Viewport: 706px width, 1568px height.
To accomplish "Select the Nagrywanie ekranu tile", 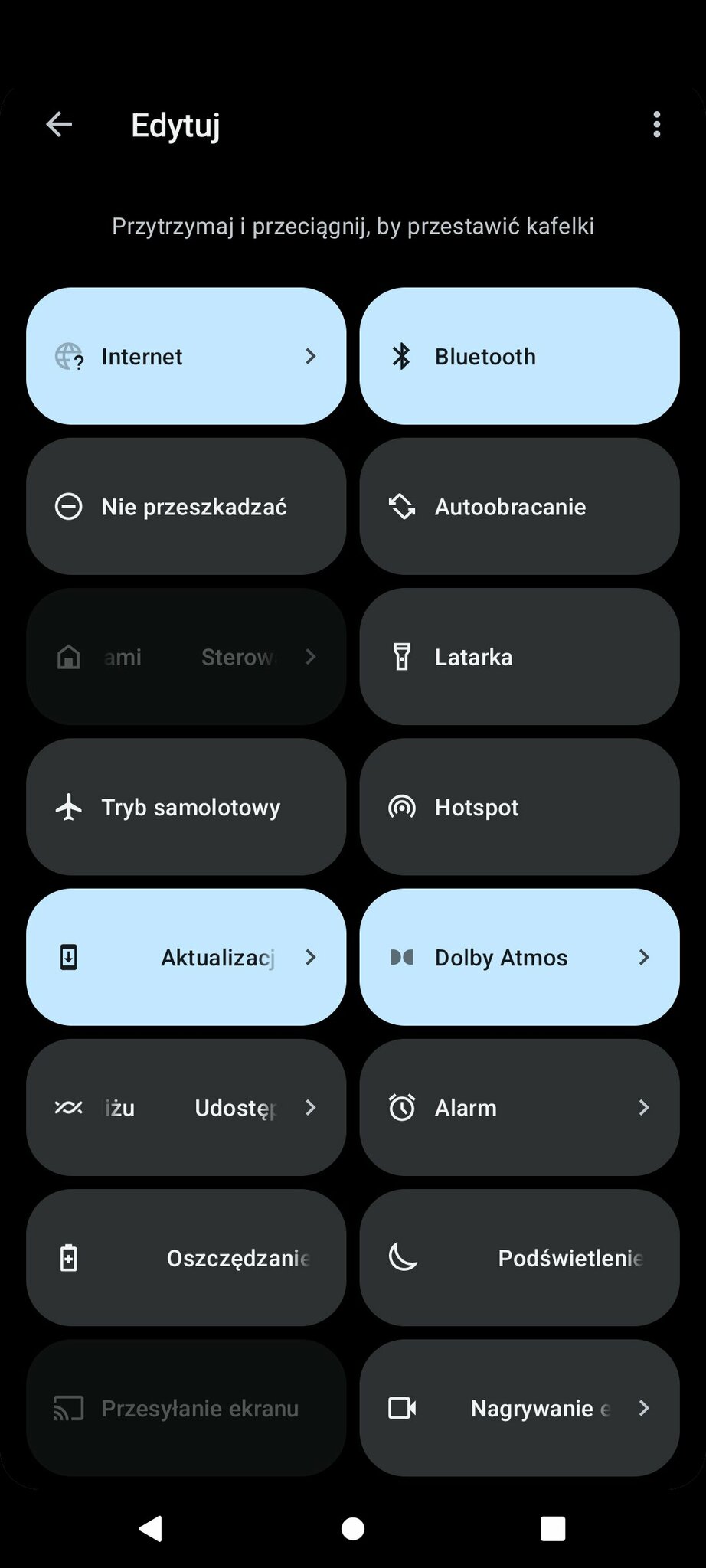I will point(519,1408).
